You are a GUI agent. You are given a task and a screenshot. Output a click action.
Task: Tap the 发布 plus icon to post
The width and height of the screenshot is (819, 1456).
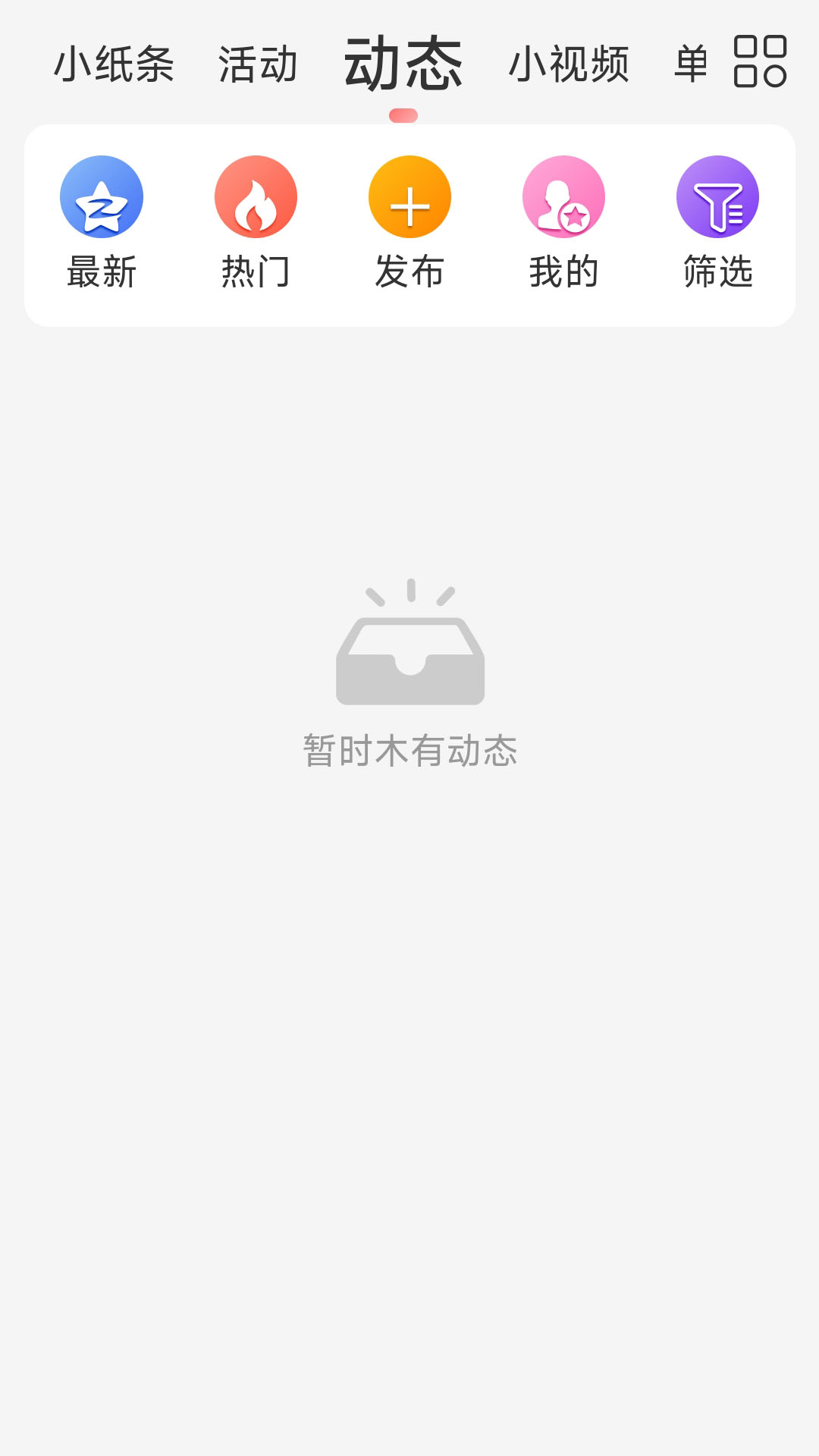point(409,196)
